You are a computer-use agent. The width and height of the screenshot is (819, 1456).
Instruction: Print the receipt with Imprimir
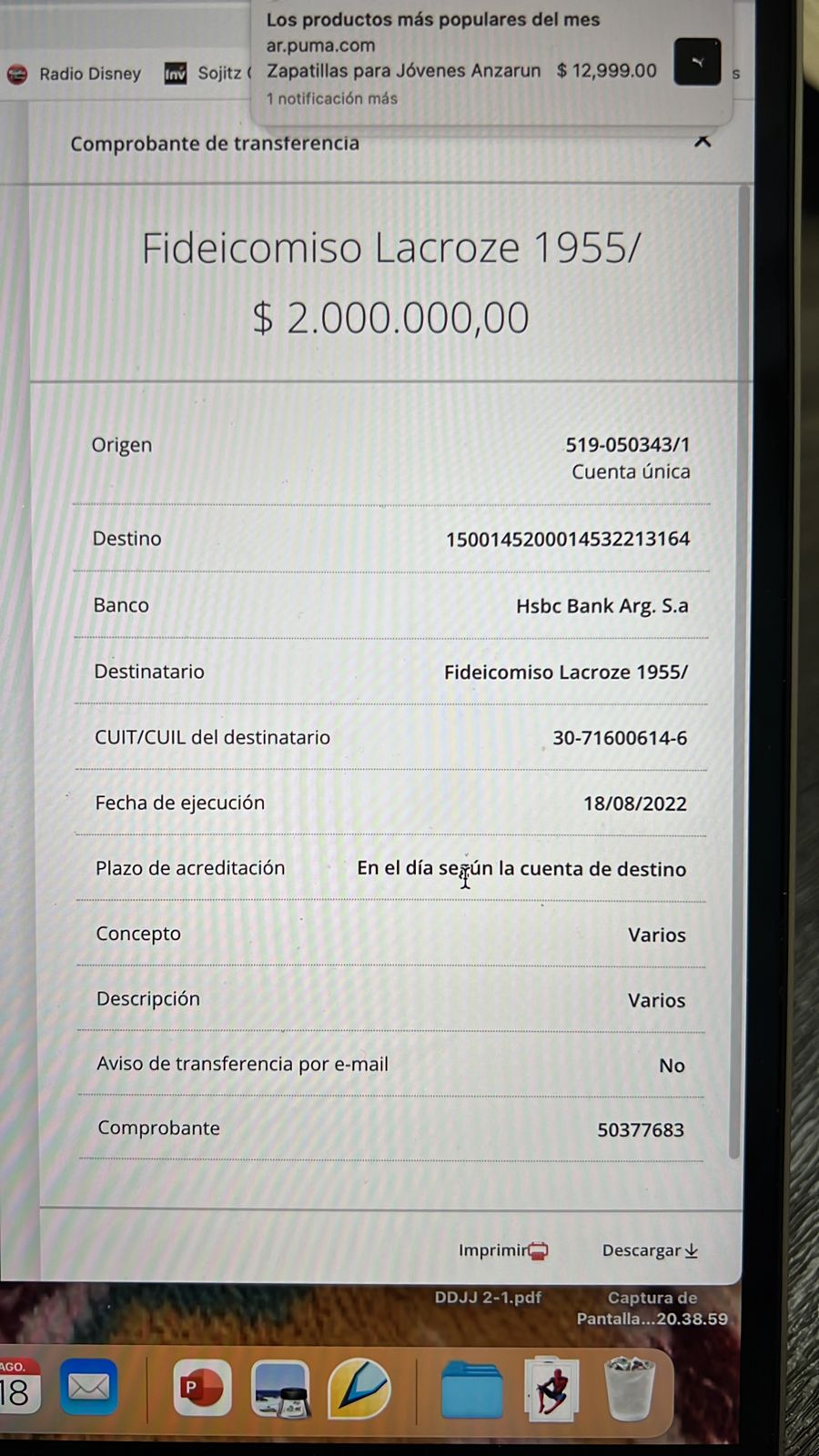tap(503, 1250)
